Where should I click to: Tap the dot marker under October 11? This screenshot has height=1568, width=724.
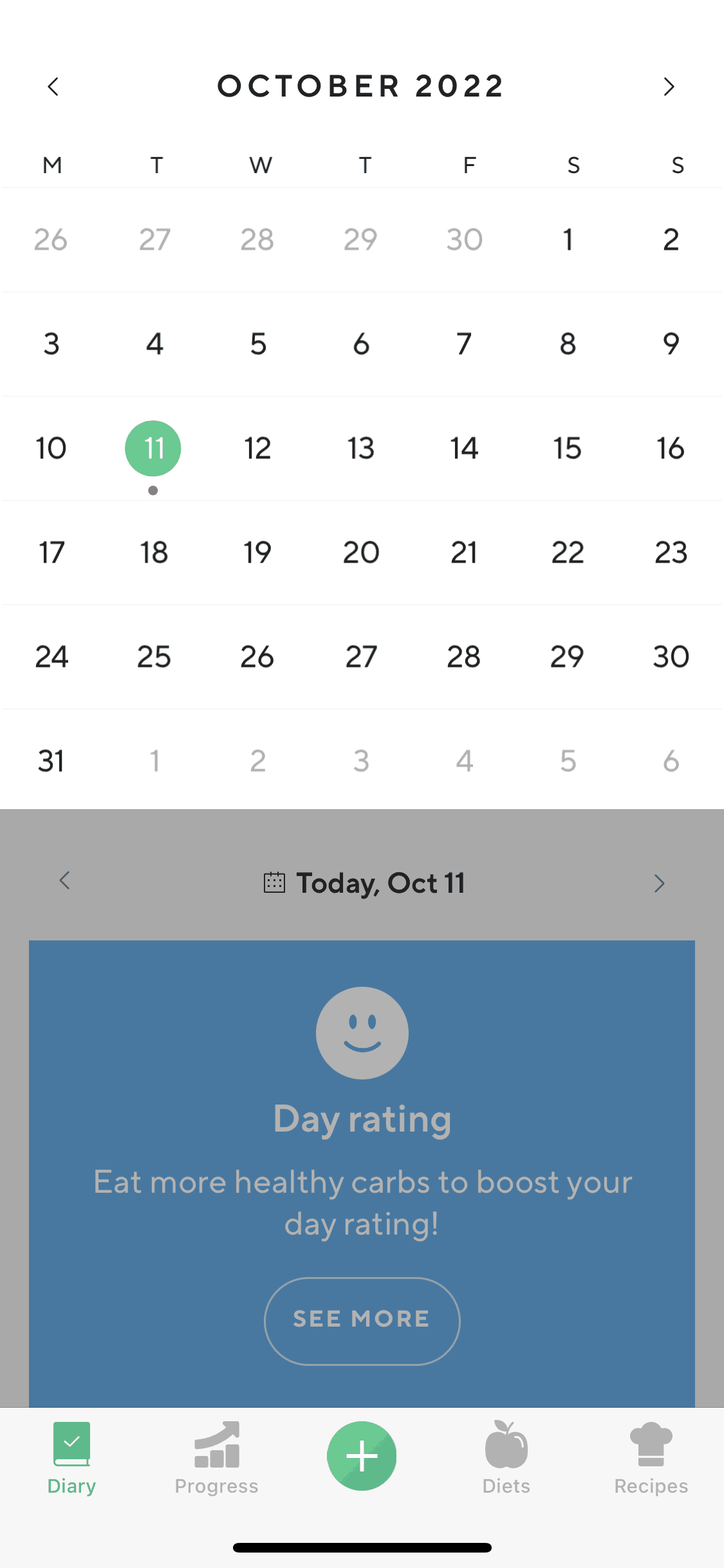click(153, 490)
